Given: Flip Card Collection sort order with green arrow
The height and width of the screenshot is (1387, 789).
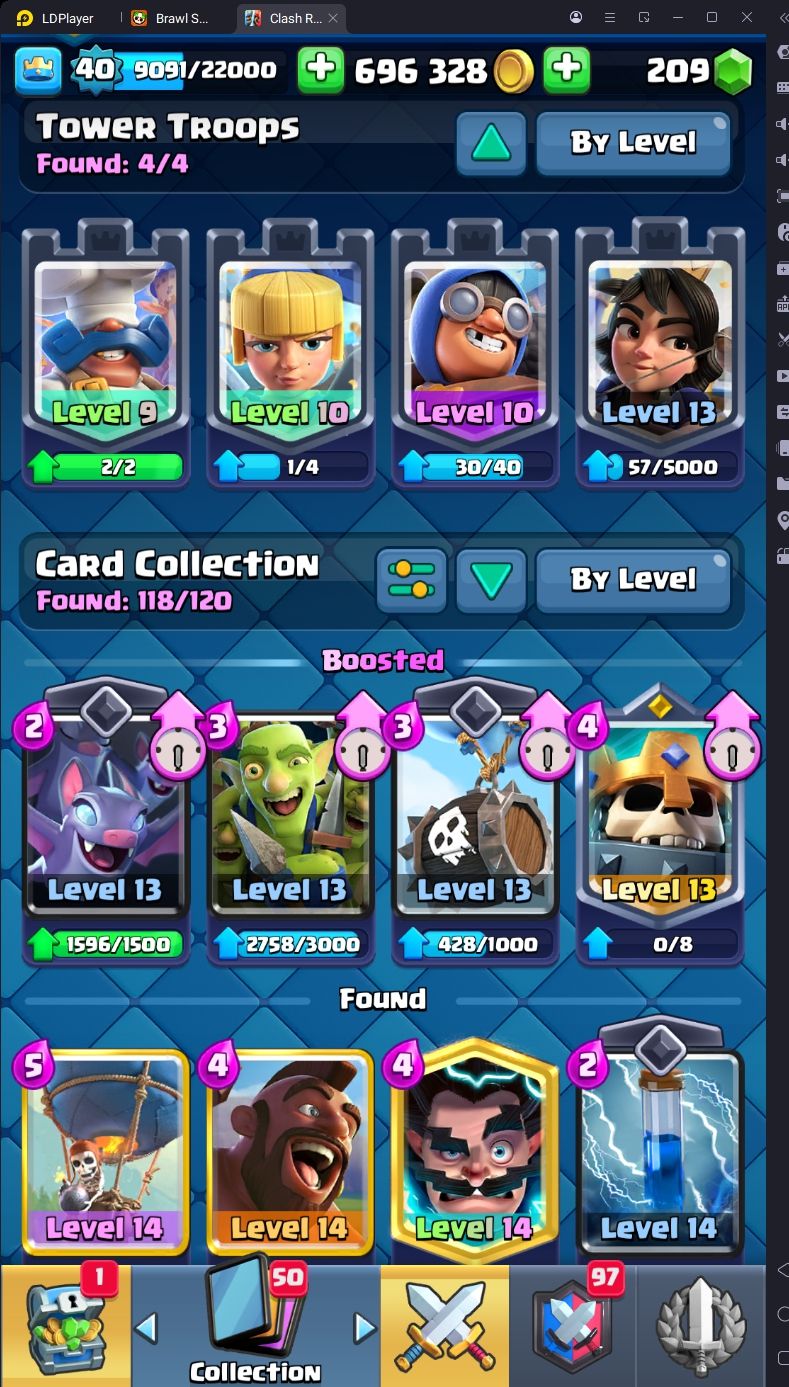Looking at the screenshot, I should tap(491, 580).
